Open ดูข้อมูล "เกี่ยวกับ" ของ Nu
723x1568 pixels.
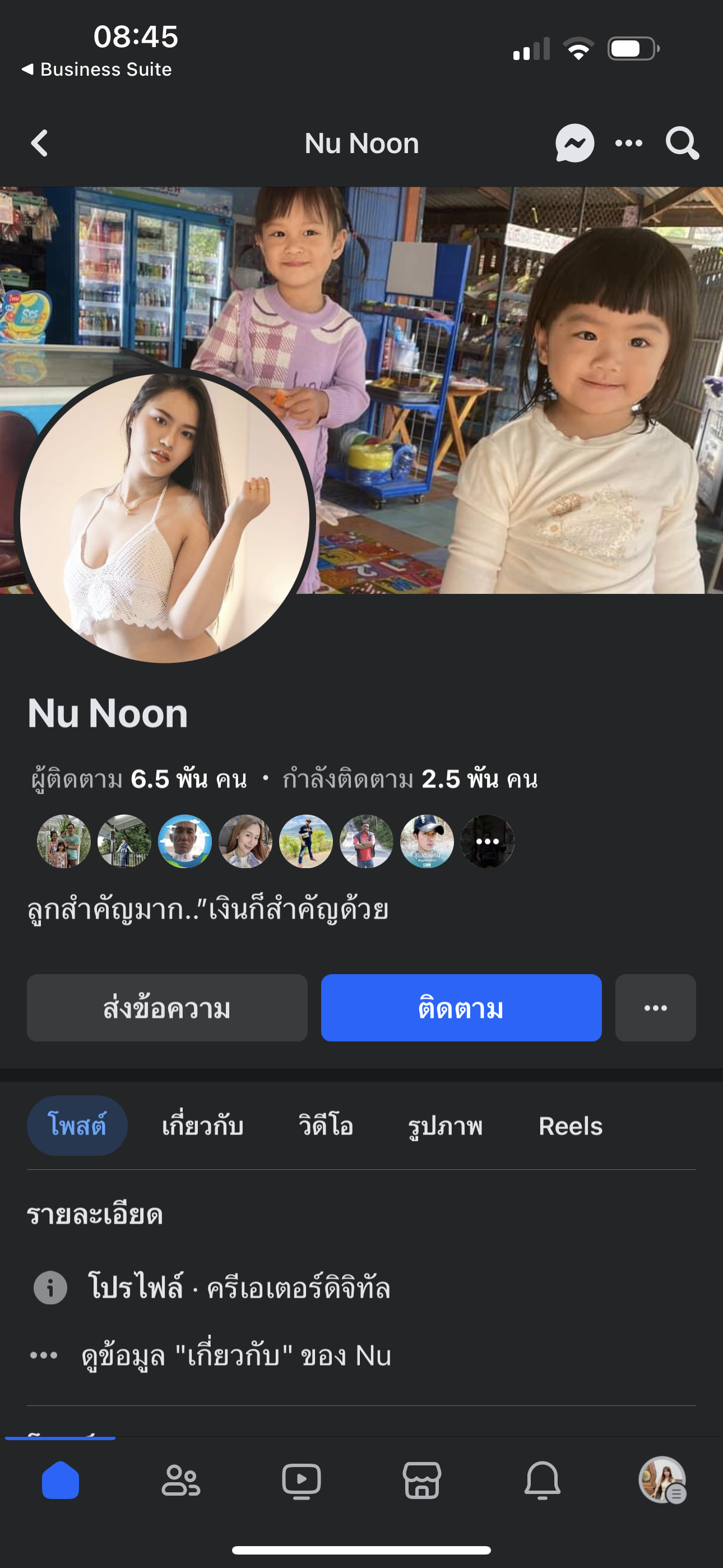pos(236,1356)
